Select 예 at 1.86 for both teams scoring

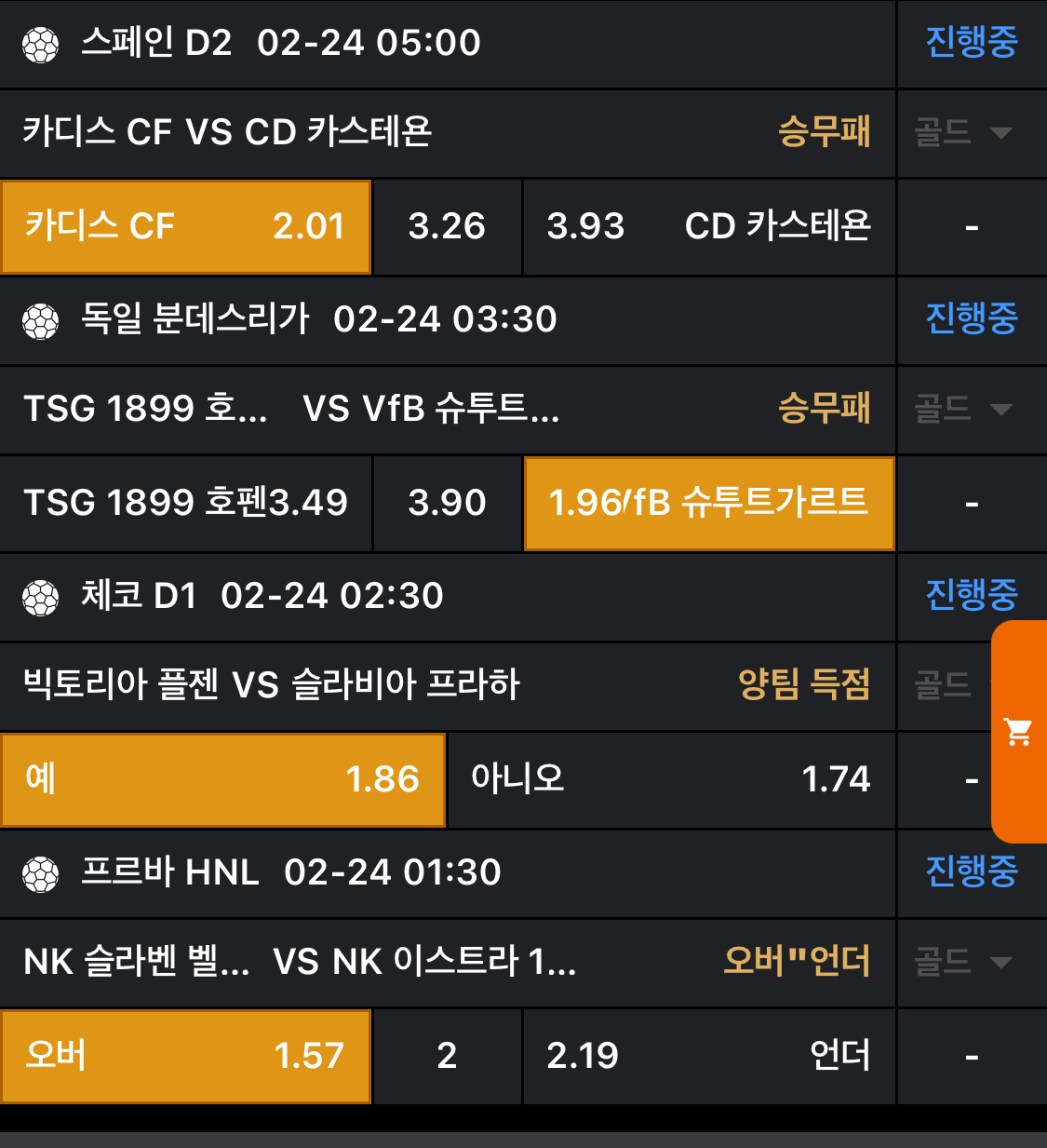(223, 779)
